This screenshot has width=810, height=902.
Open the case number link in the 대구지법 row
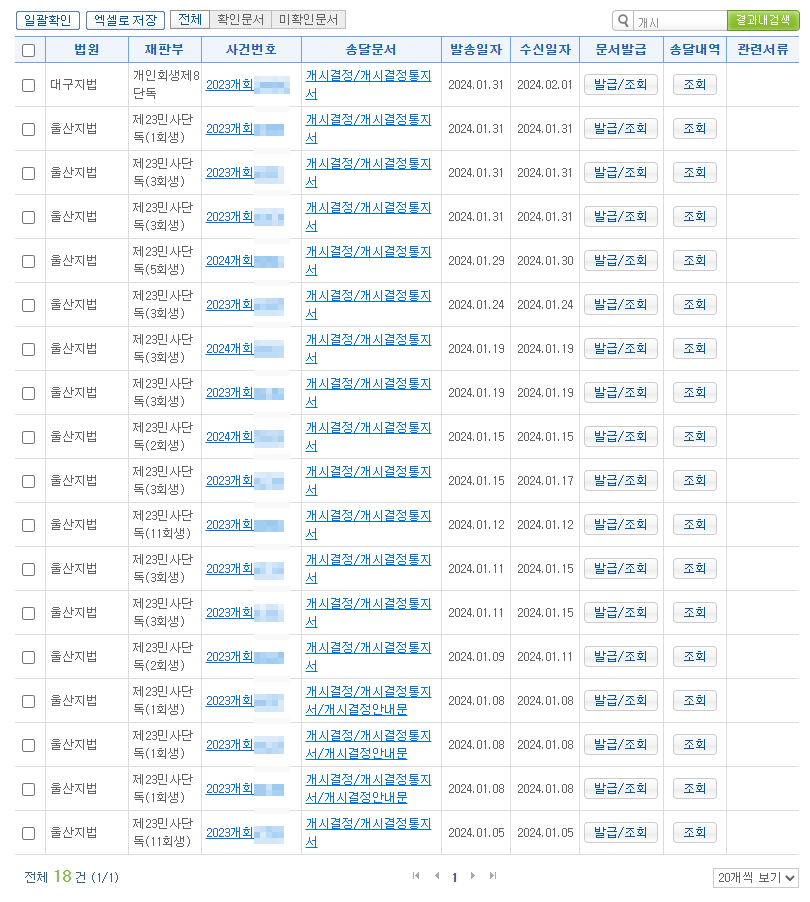[229, 85]
